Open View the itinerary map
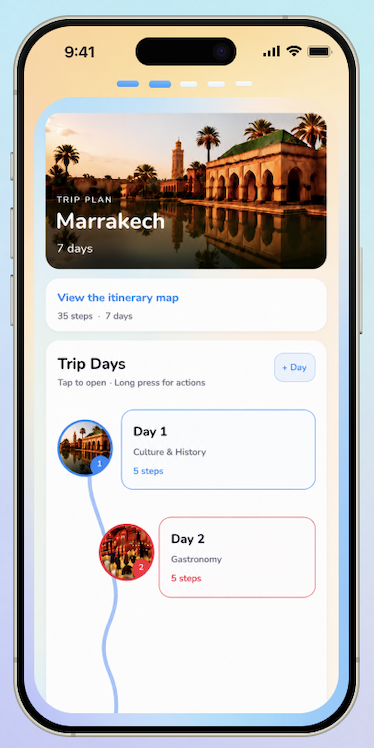 186,305
